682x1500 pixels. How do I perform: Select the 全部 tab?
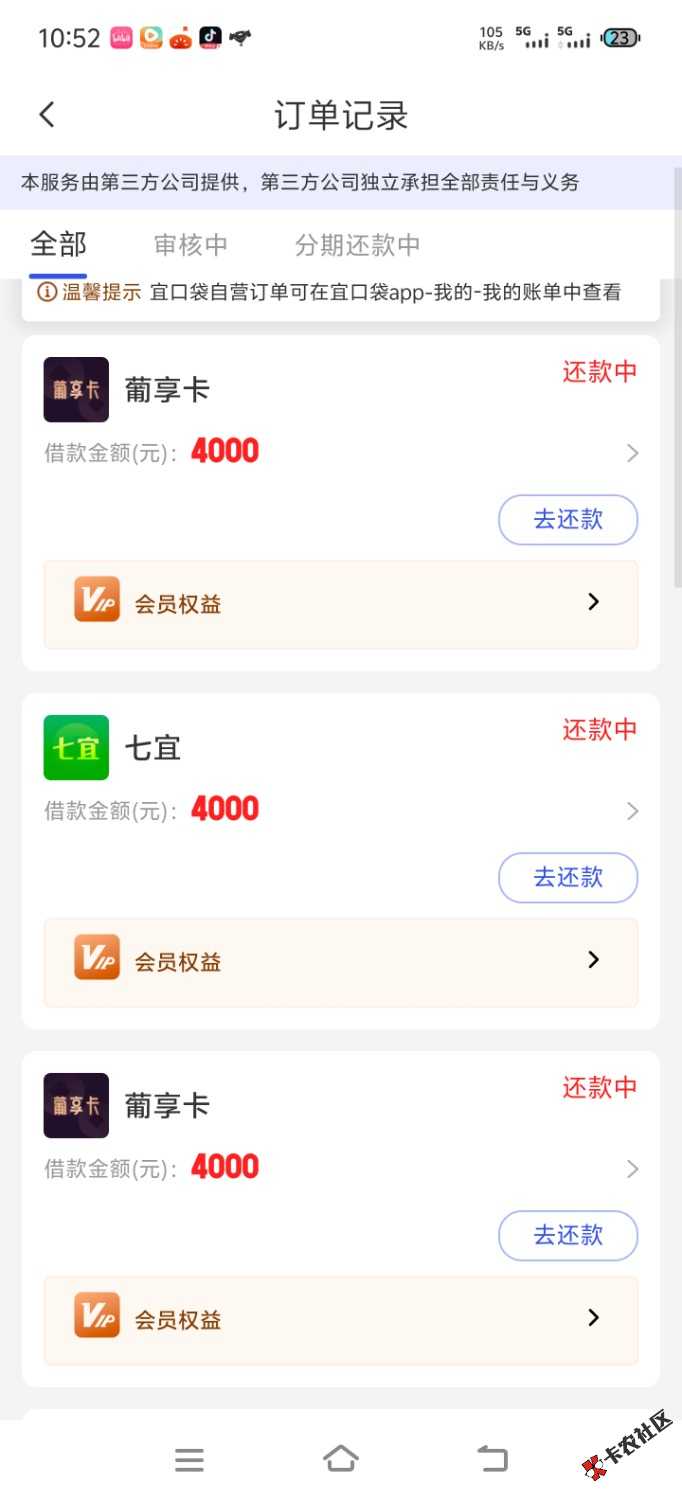(58, 245)
